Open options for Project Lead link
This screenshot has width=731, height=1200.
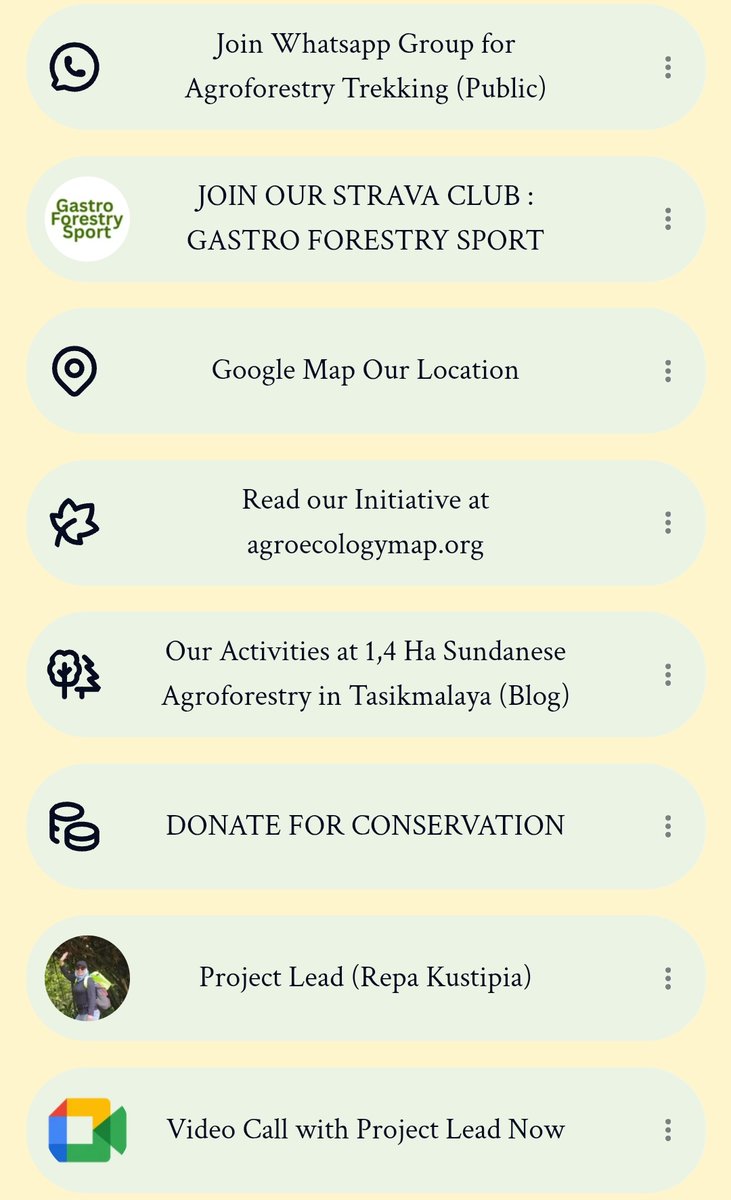(x=667, y=978)
